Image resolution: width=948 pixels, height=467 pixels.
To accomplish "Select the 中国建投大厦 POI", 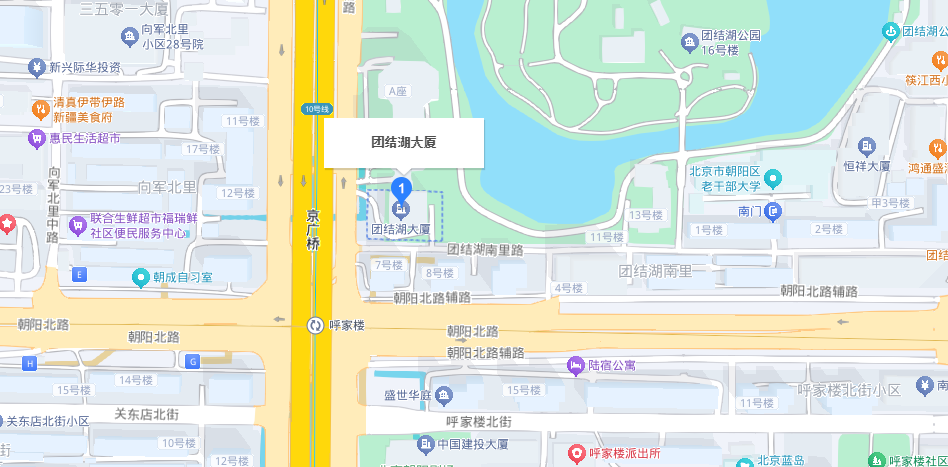I will tap(427, 443).
